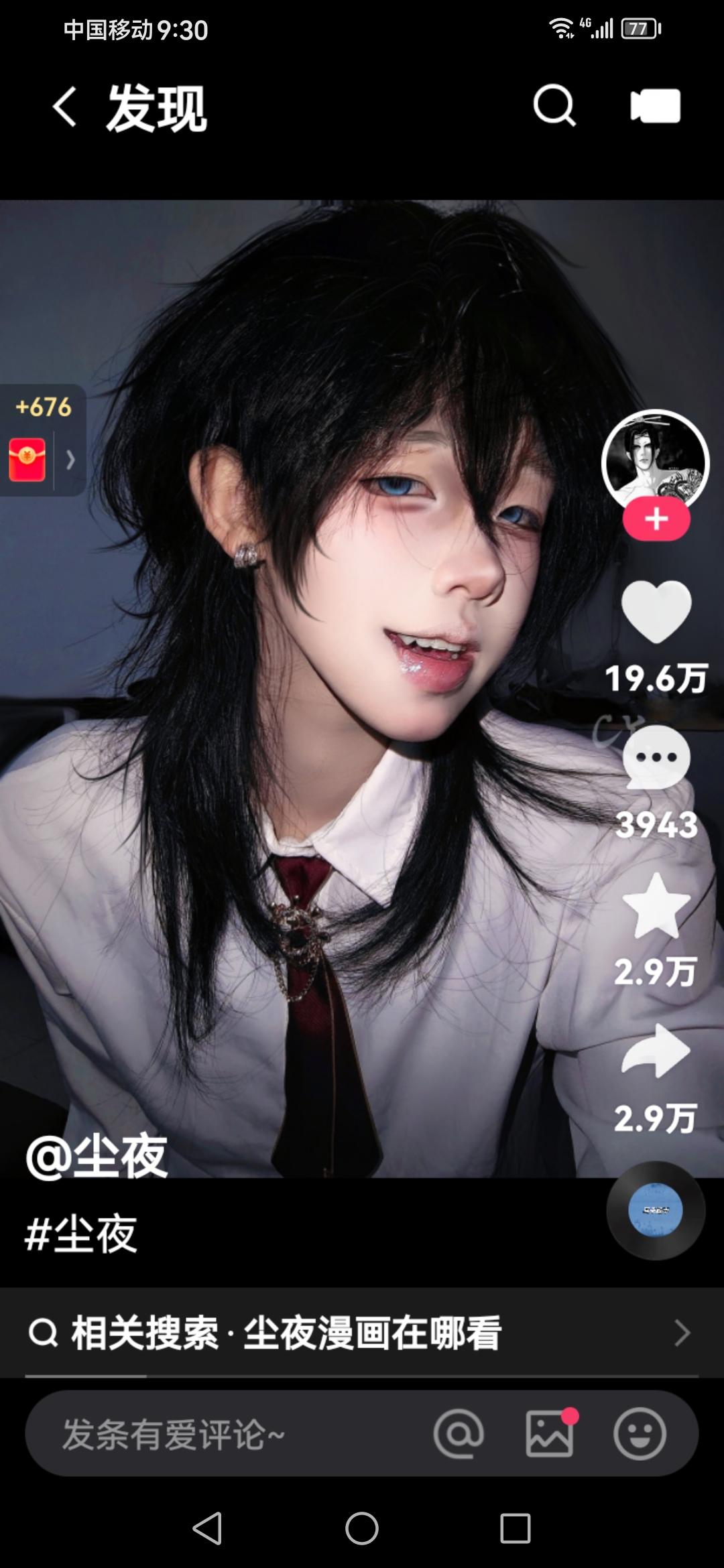
Task: Open the emoji picker
Action: [x=640, y=1435]
